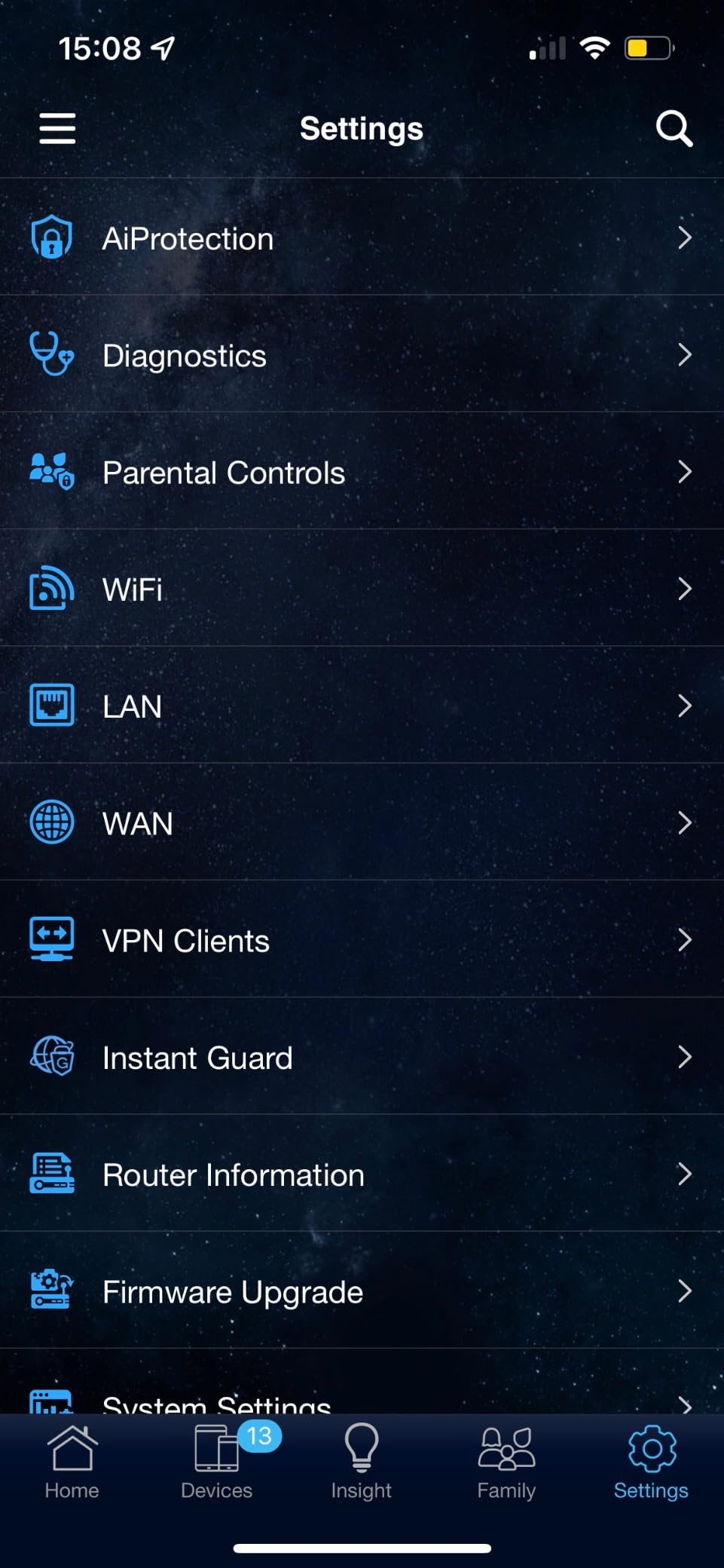Open the Router Information icon

pos(50,1174)
